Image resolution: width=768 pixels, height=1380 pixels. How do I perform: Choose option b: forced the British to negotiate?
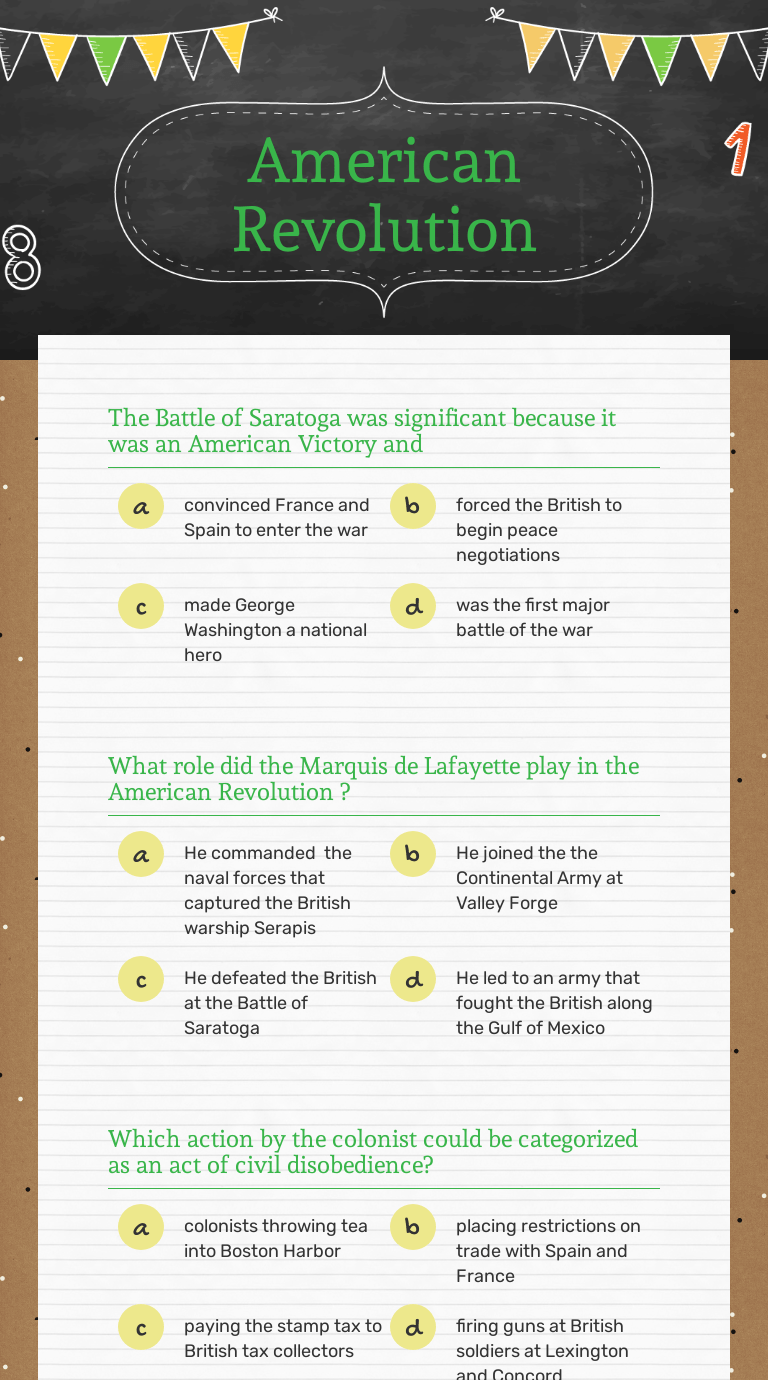(413, 506)
